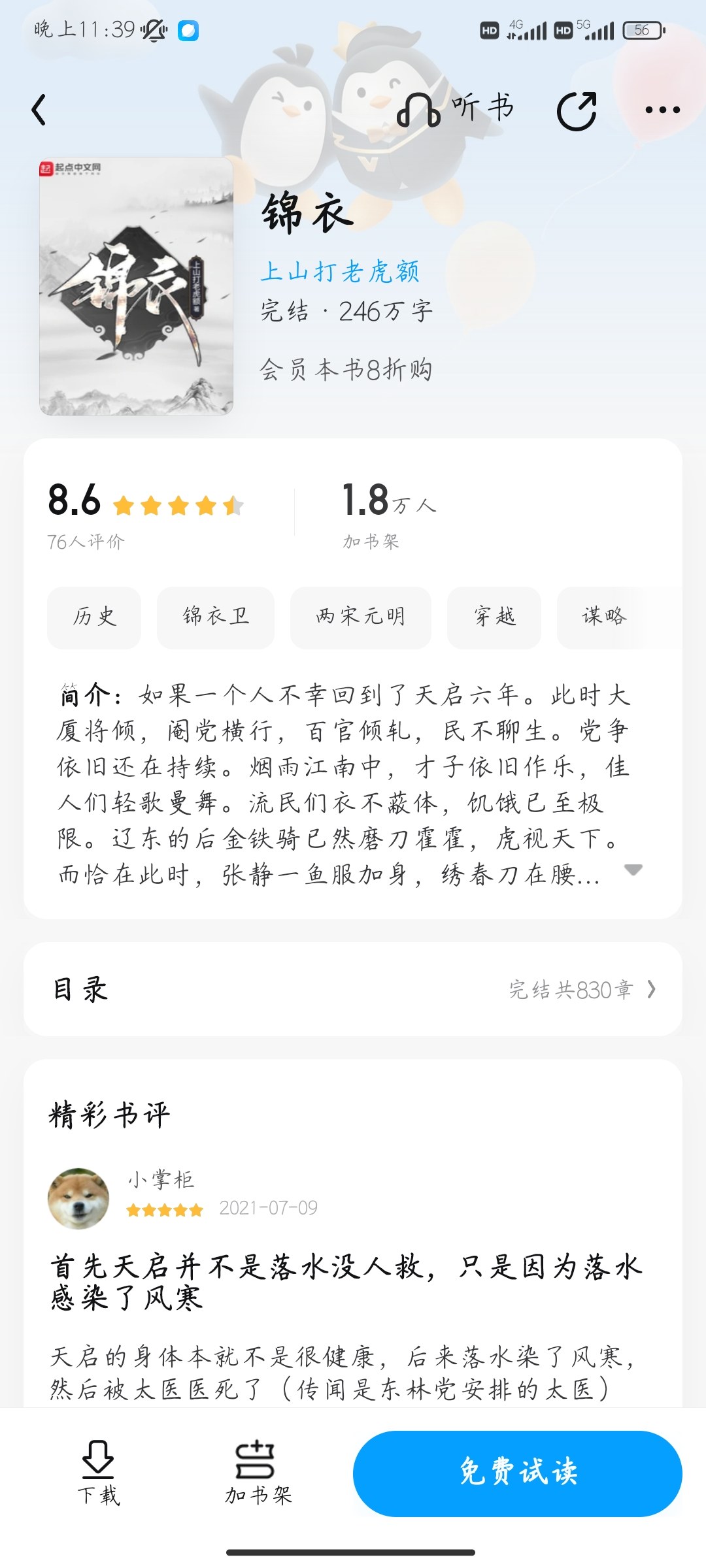
Task: View the 8.6 rating details
Action: [x=146, y=514]
